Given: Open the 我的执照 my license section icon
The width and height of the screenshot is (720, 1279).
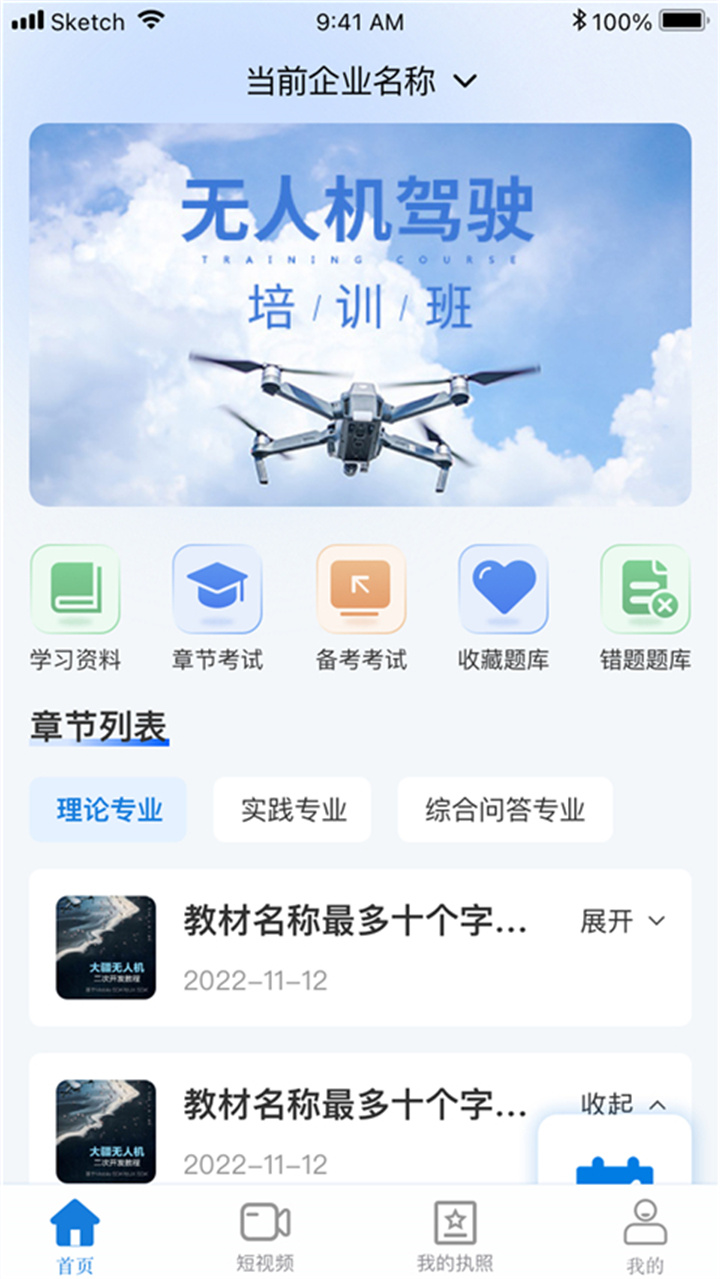Looking at the screenshot, I should click(453, 1221).
